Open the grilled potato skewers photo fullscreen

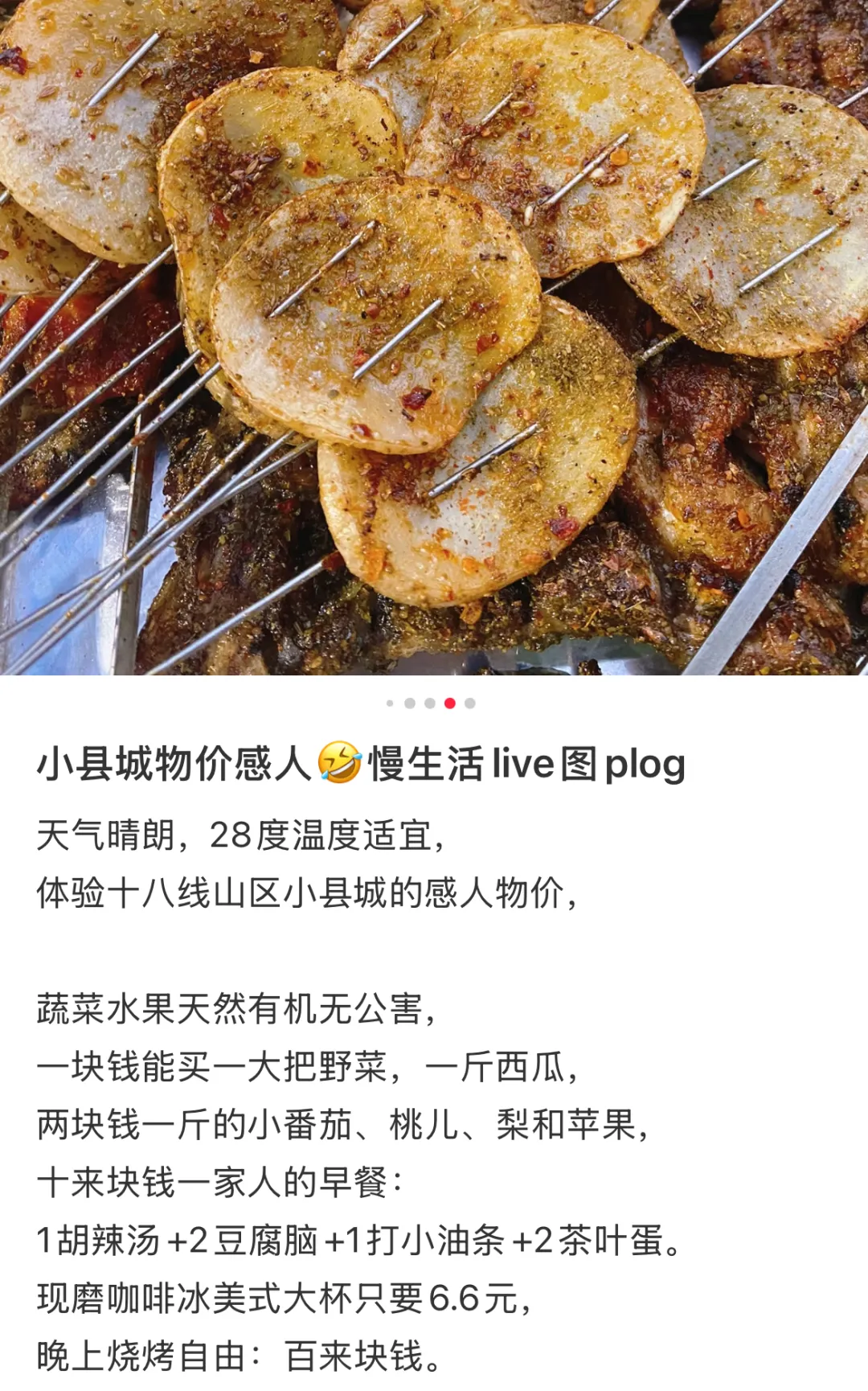coord(434,338)
